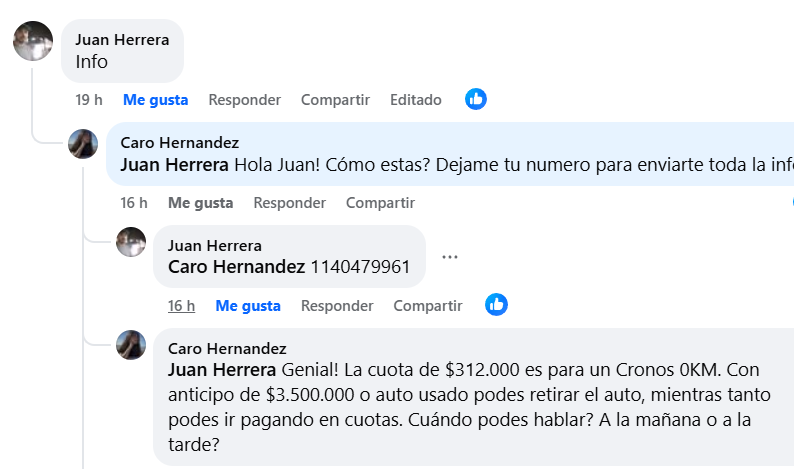Tap the Caro Hernandez mention before 1140479961

236,267
